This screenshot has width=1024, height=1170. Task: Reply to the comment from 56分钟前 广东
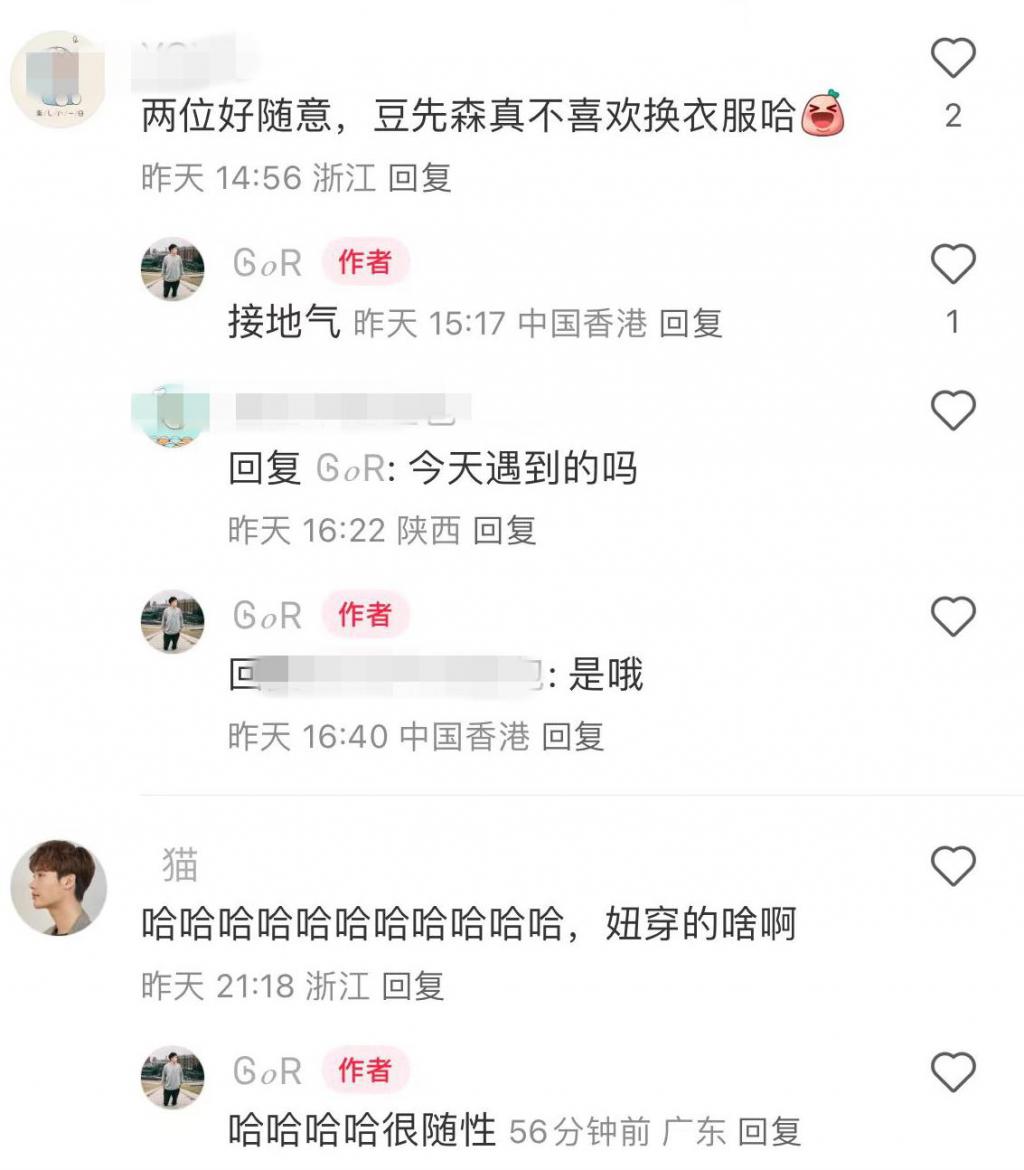pos(770,1132)
